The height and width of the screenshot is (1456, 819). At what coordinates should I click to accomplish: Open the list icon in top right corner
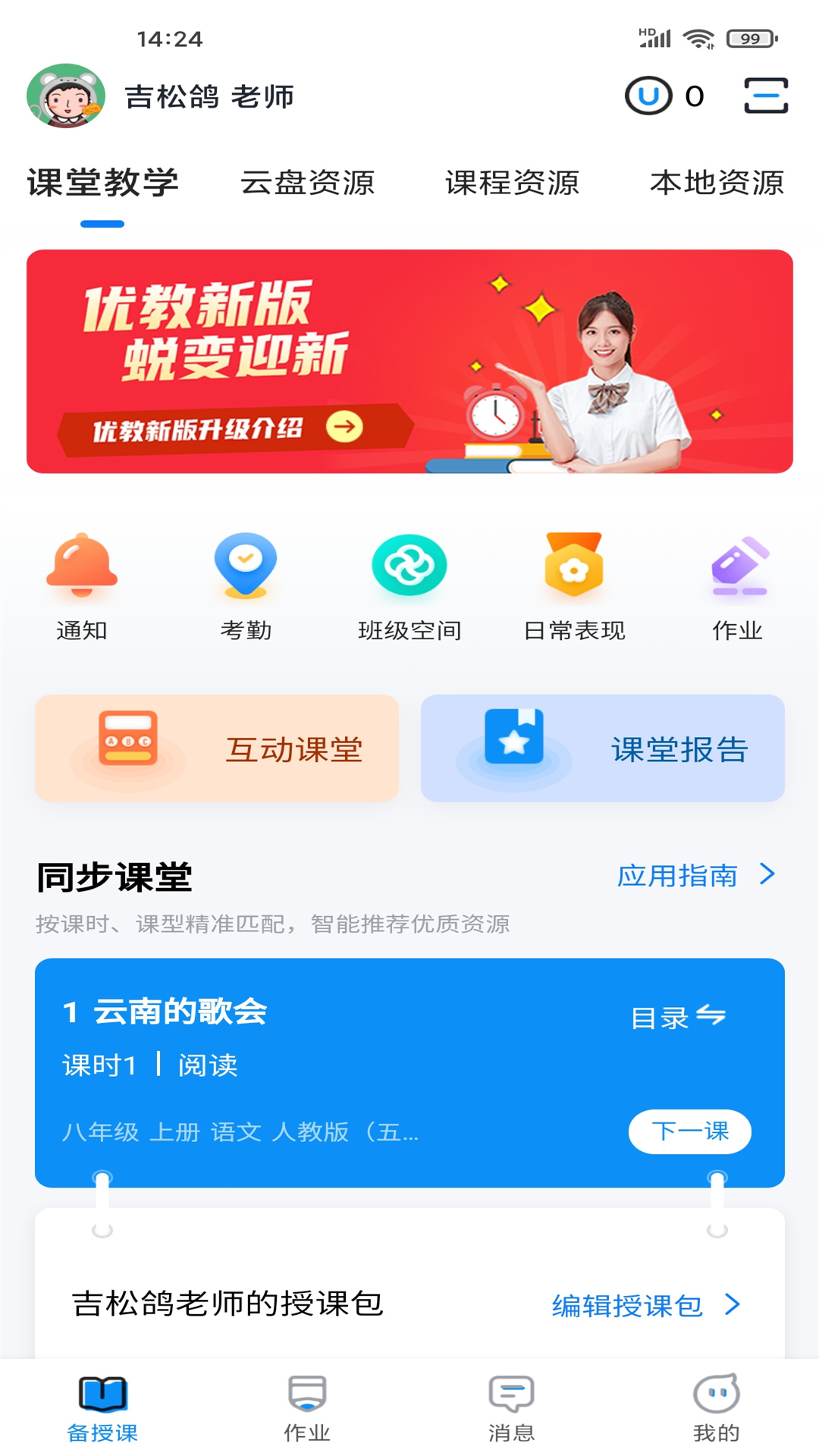tap(765, 96)
